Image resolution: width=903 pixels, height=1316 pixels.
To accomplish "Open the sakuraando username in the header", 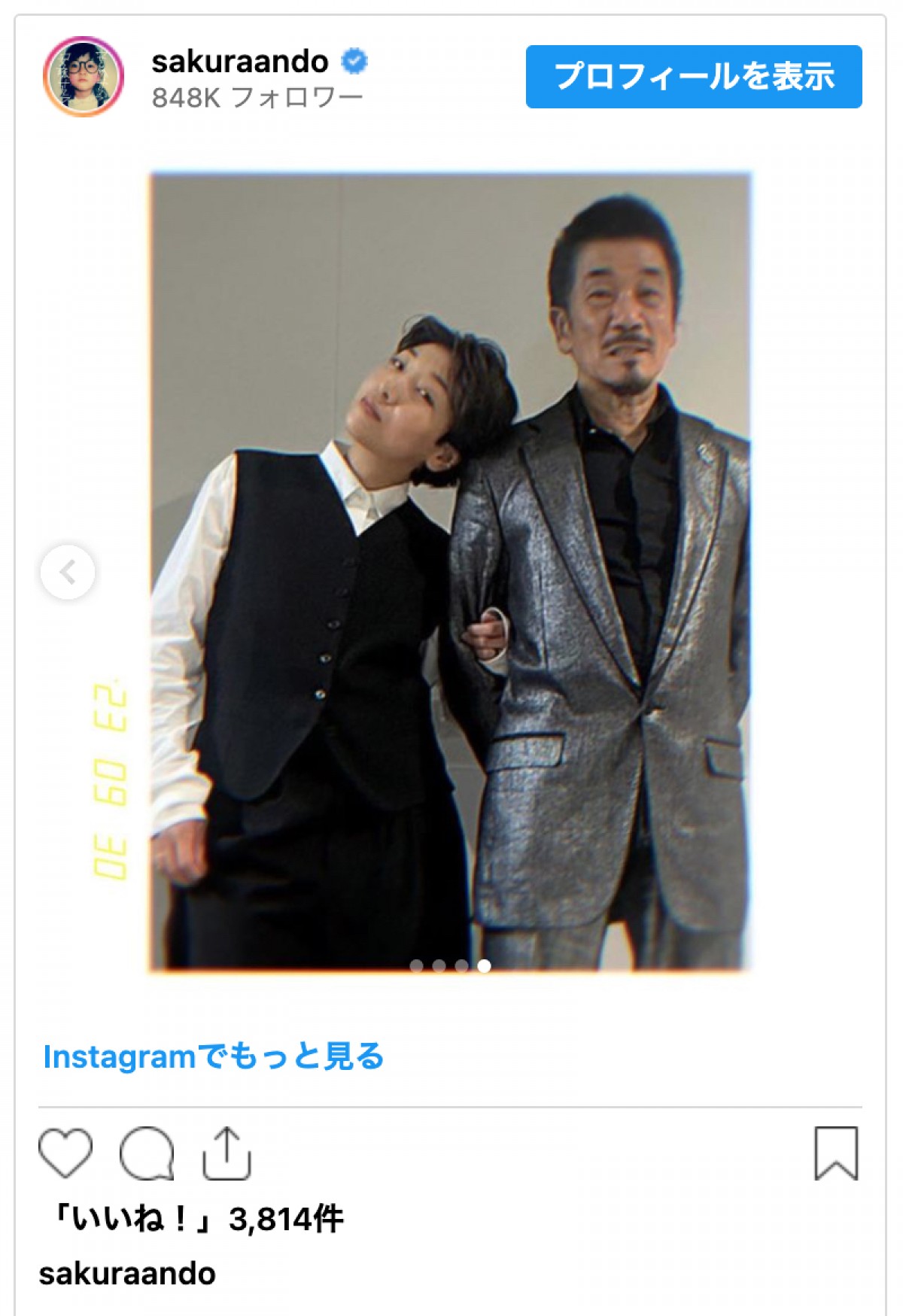I will point(239,62).
